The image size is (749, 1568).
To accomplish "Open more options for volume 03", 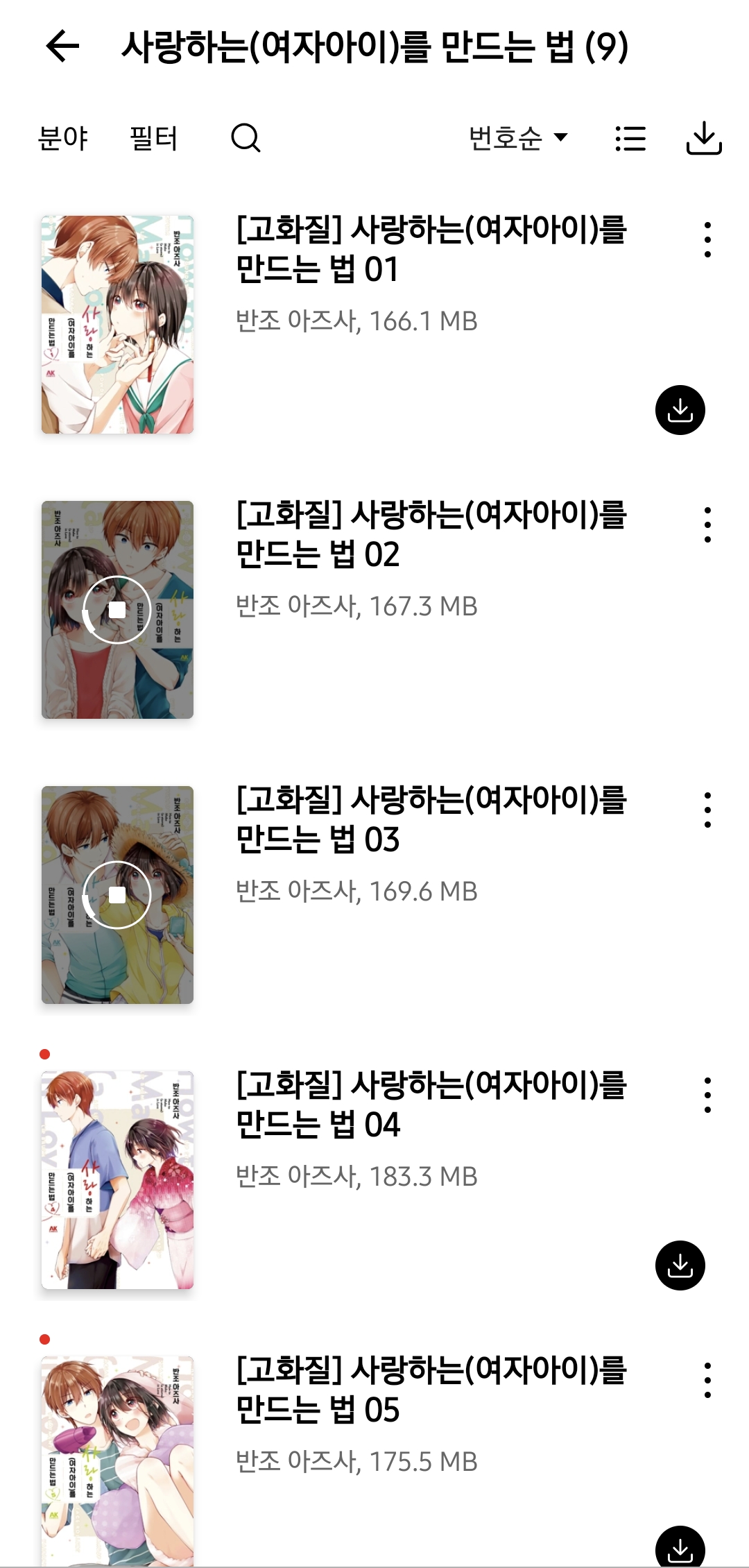I will click(707, 810).
